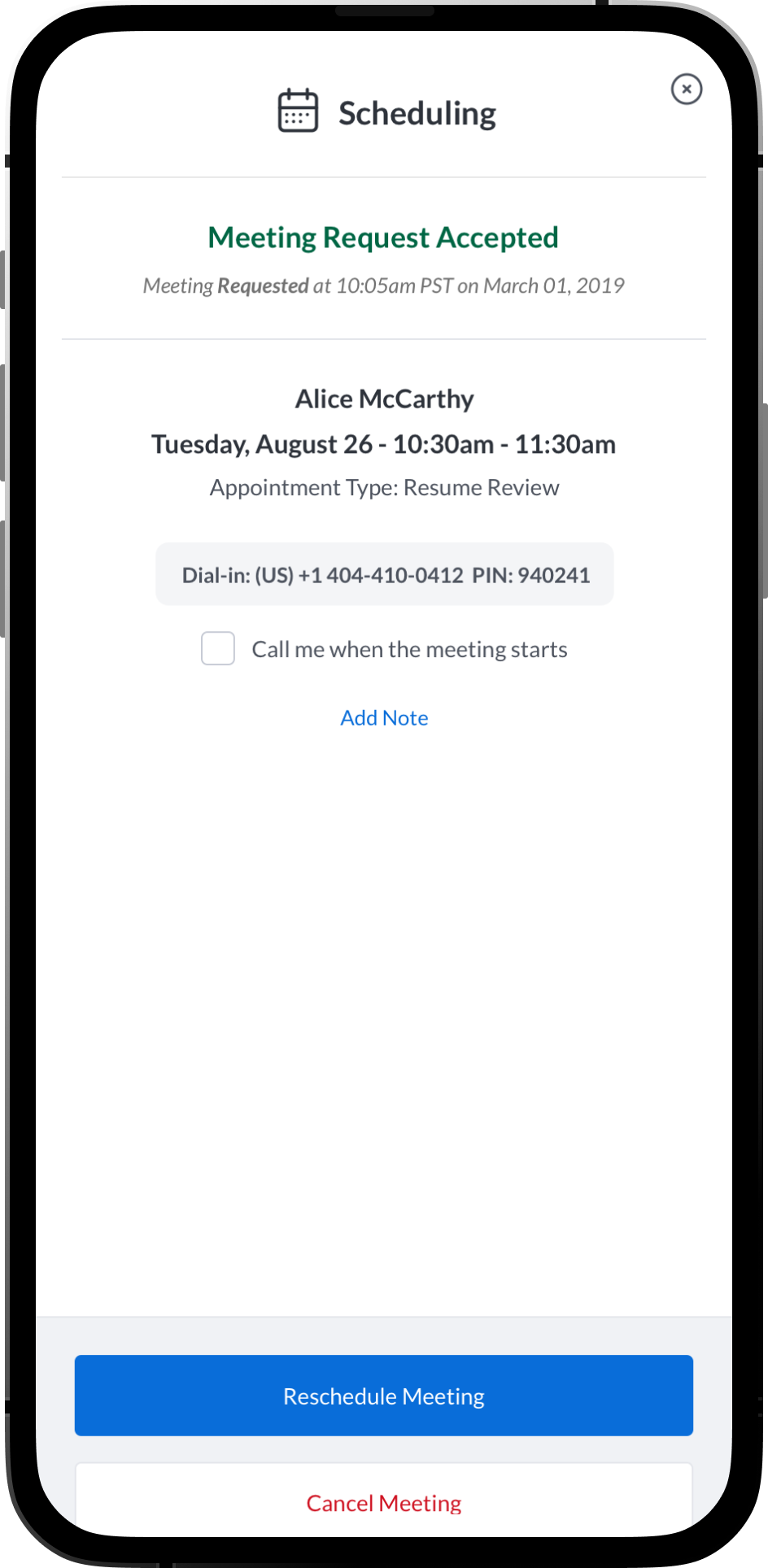
Task: Cancel the meeting
Action: [384, 1503]
